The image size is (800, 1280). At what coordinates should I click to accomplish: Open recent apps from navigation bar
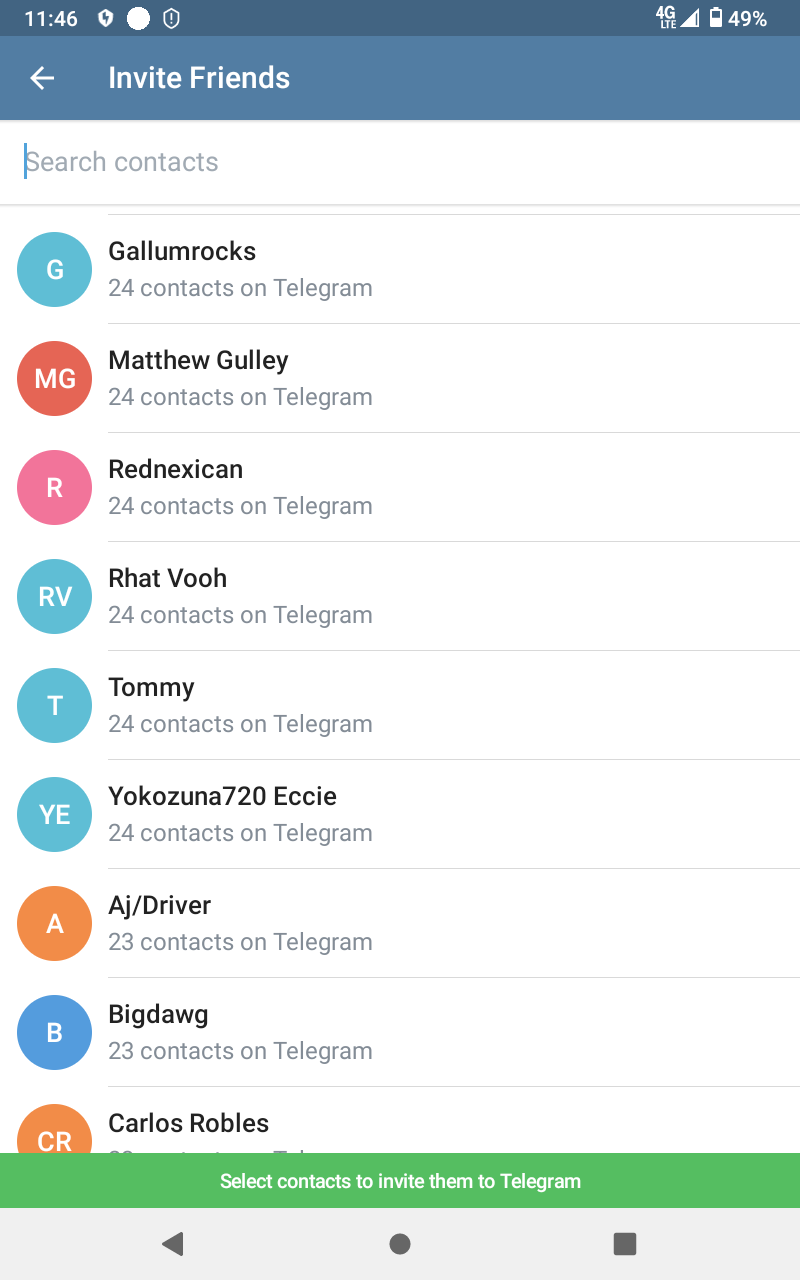click(x=625, y=1244)
